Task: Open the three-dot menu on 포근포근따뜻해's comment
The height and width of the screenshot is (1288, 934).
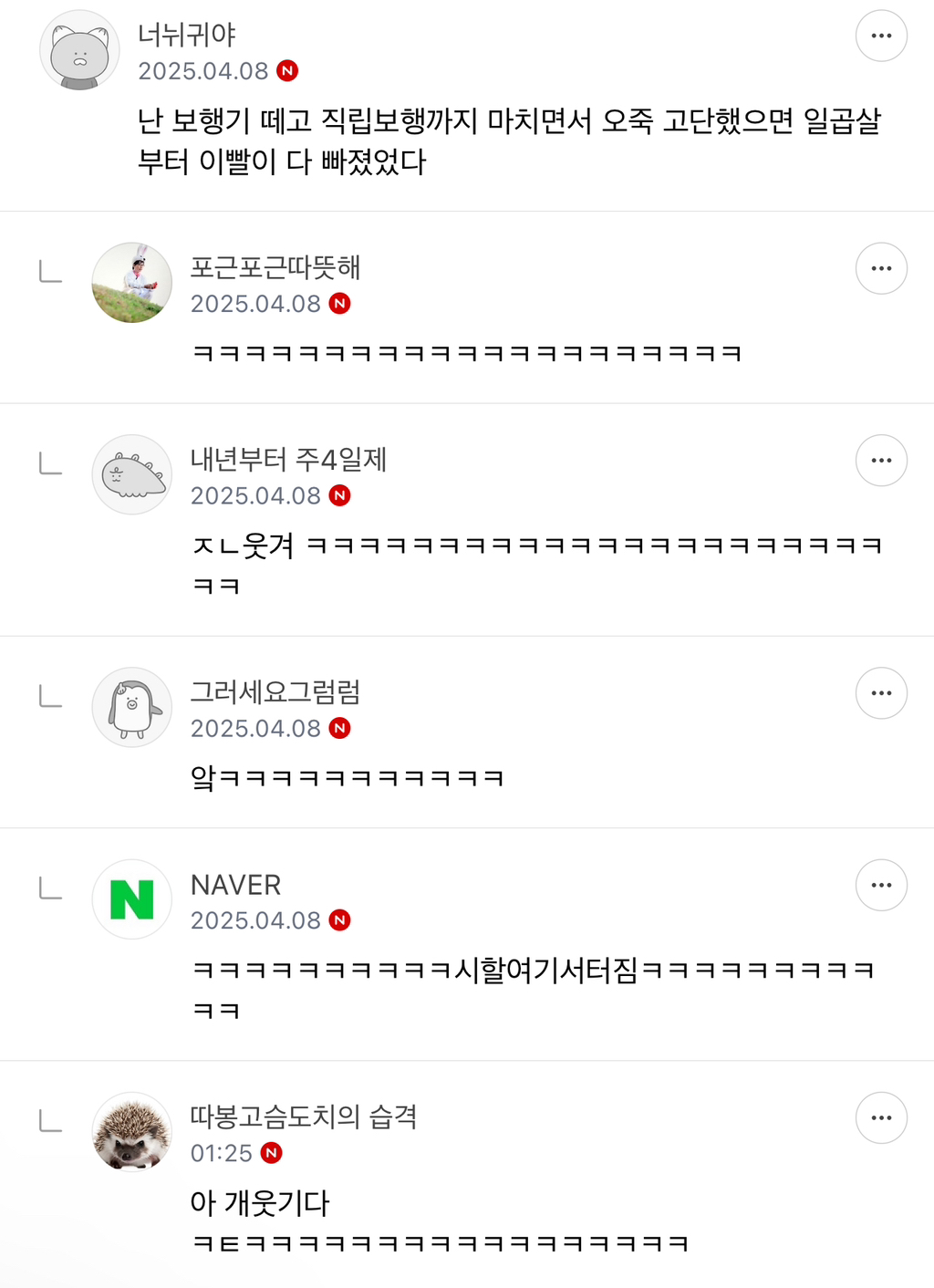Action: (881, 268)
